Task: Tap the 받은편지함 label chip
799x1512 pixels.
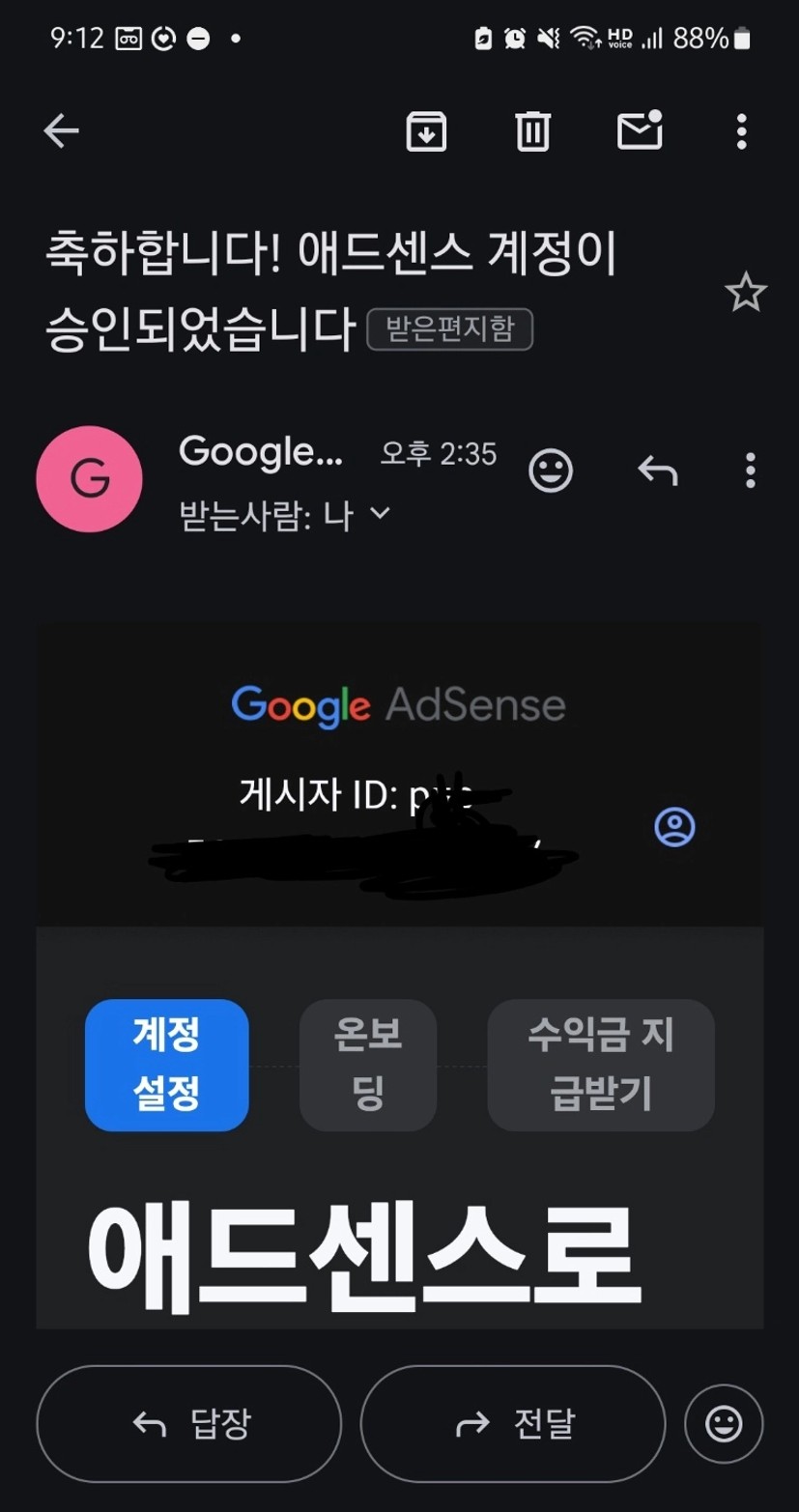Action: click(450, 330)
